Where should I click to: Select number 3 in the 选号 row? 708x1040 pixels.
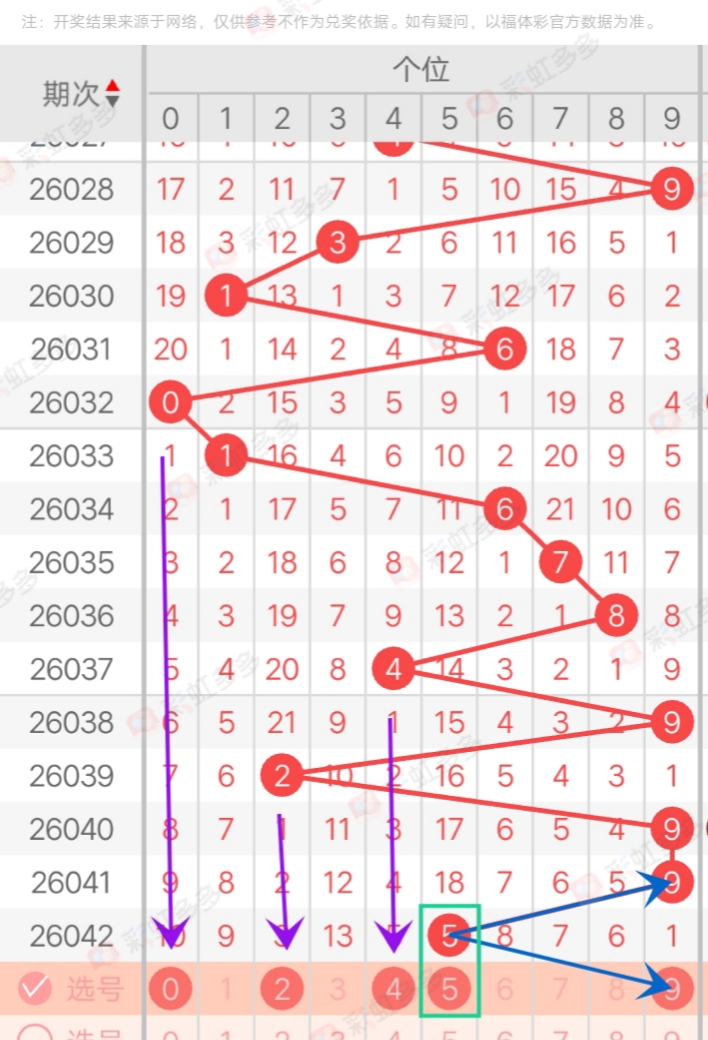point(338,989)
